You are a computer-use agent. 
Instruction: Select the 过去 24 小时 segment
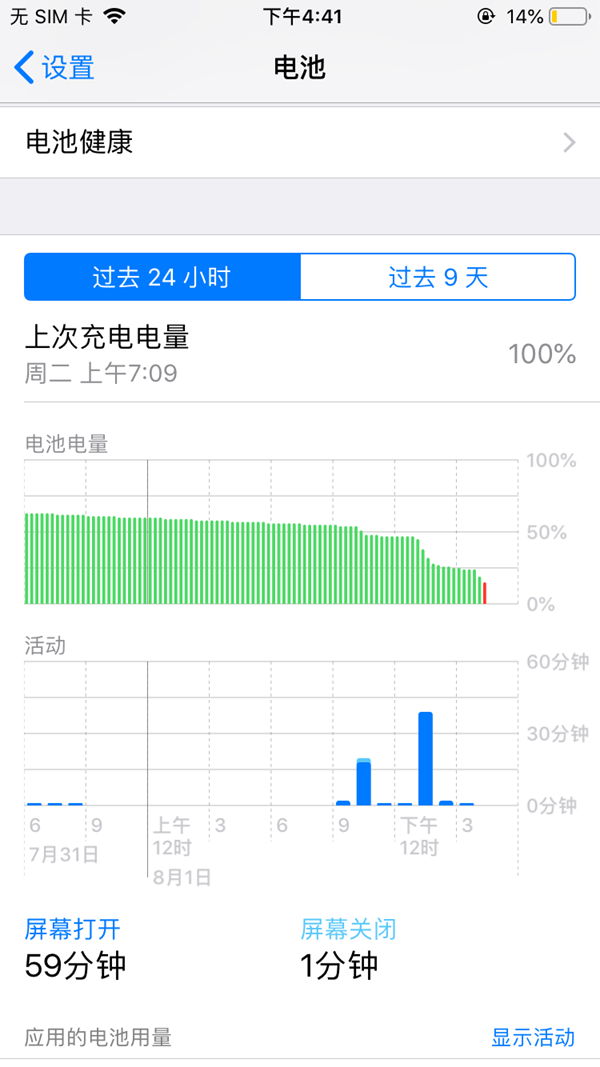pos(162,277)
